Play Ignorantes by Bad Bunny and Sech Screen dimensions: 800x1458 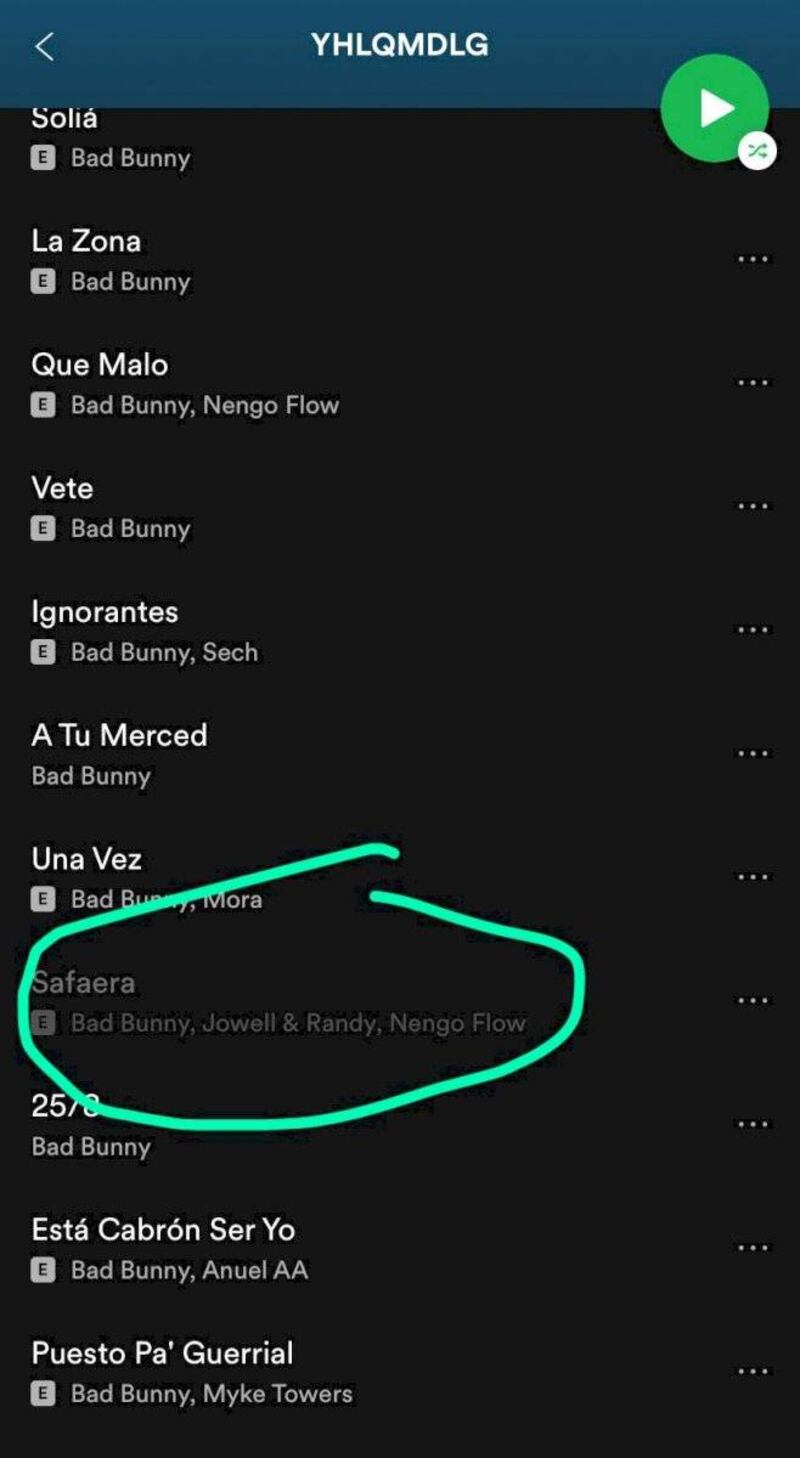tap(105, 612)
